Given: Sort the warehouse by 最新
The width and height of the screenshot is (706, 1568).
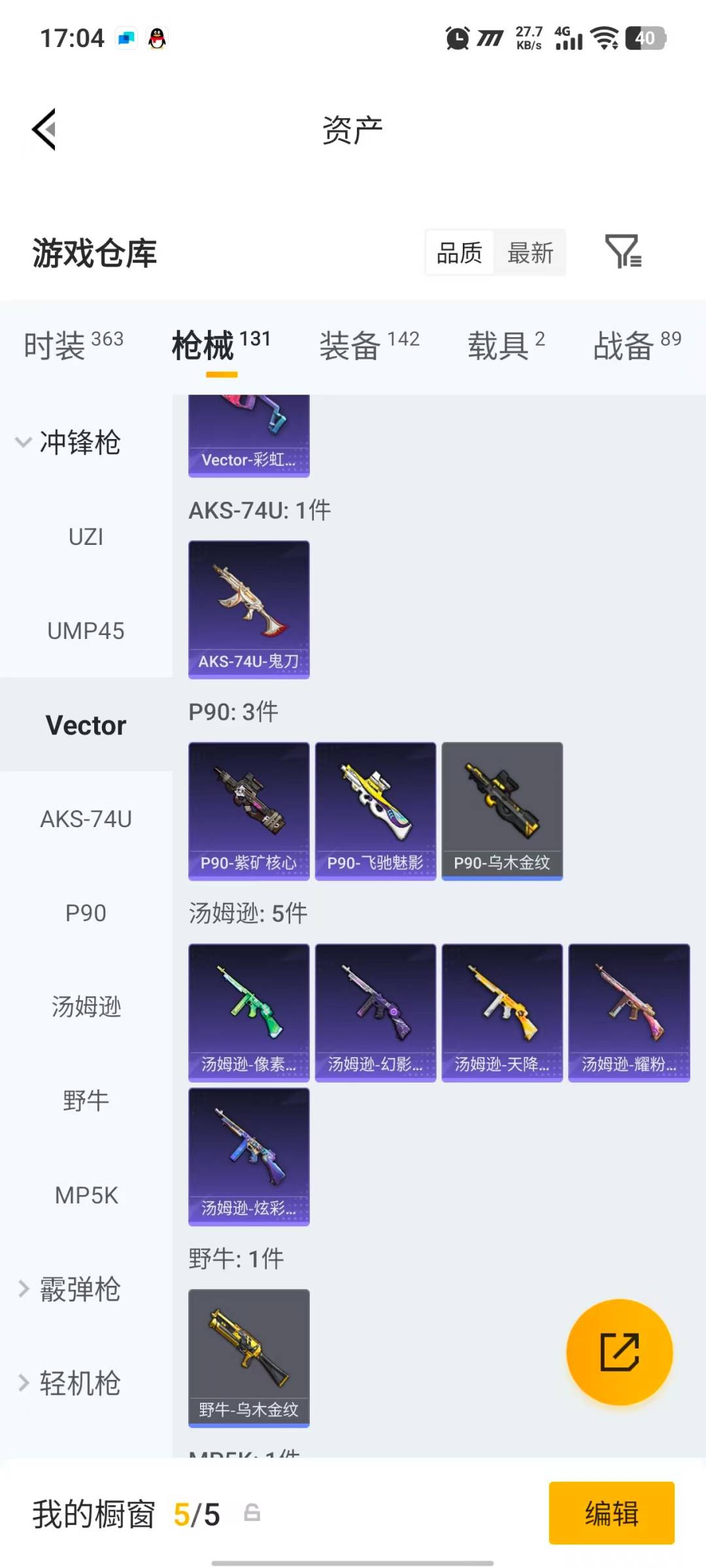Looking at the screenshot, I should [530, 252].
